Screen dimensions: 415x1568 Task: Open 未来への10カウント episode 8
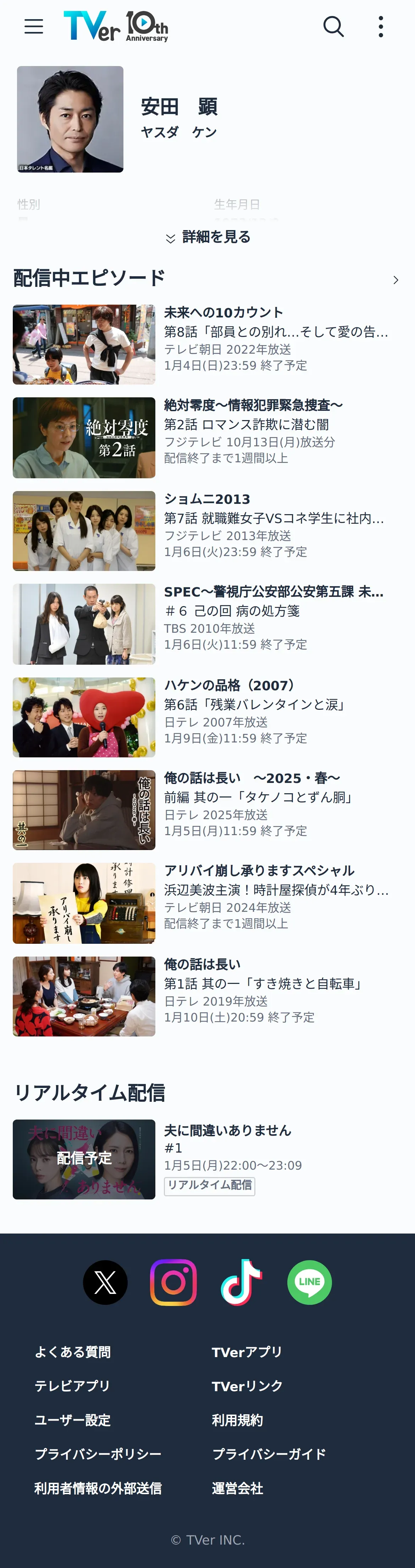207,344
